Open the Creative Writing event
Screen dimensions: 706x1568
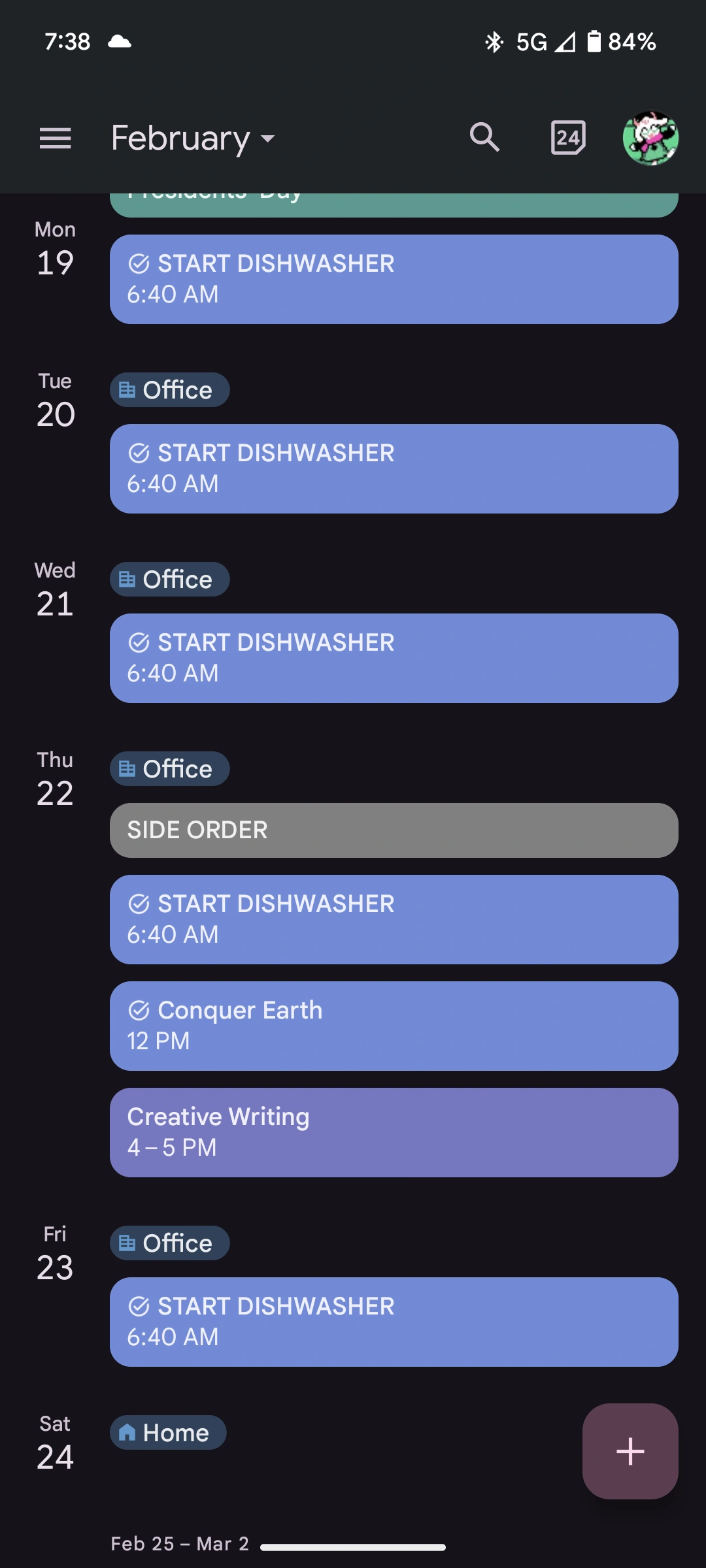[x=394, y=1132]
